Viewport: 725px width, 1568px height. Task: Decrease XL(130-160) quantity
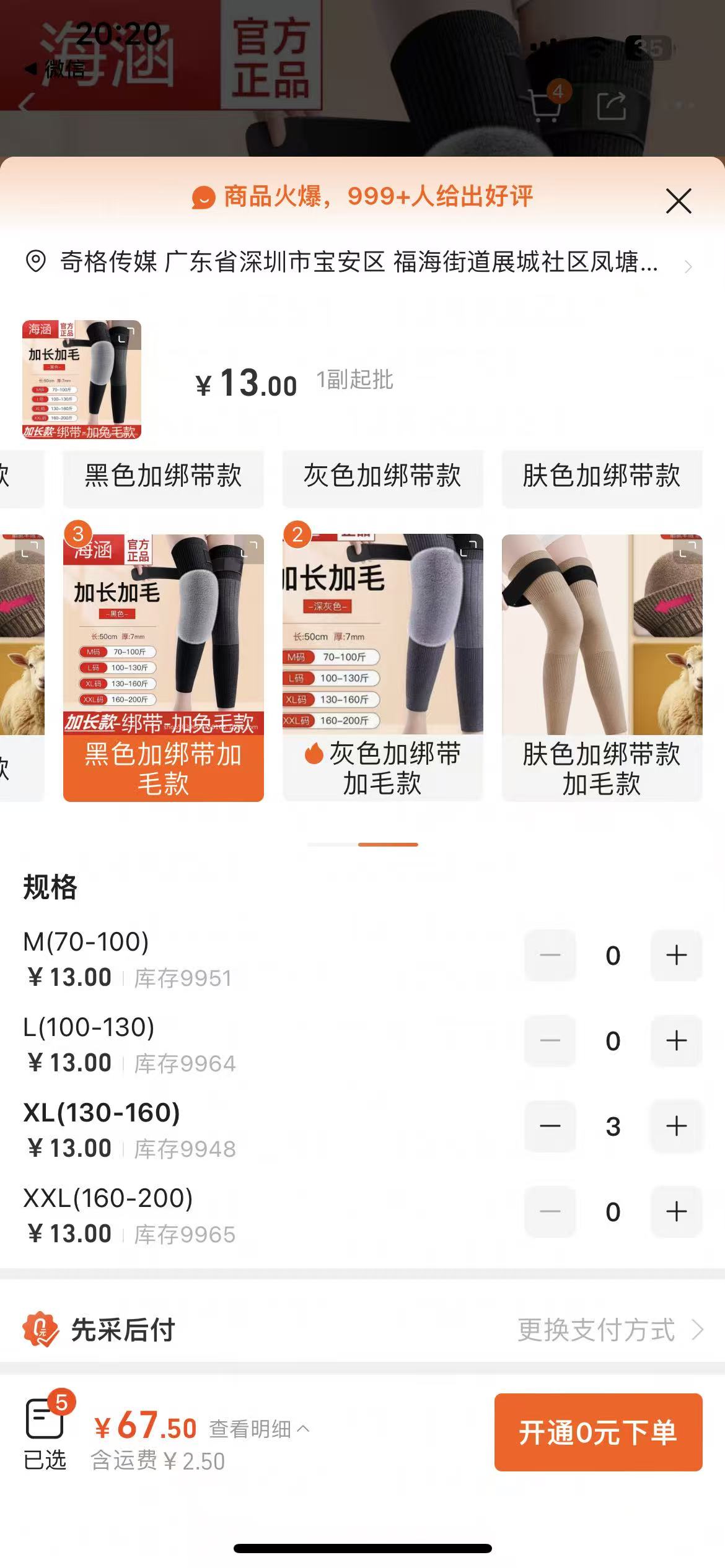550,1126
